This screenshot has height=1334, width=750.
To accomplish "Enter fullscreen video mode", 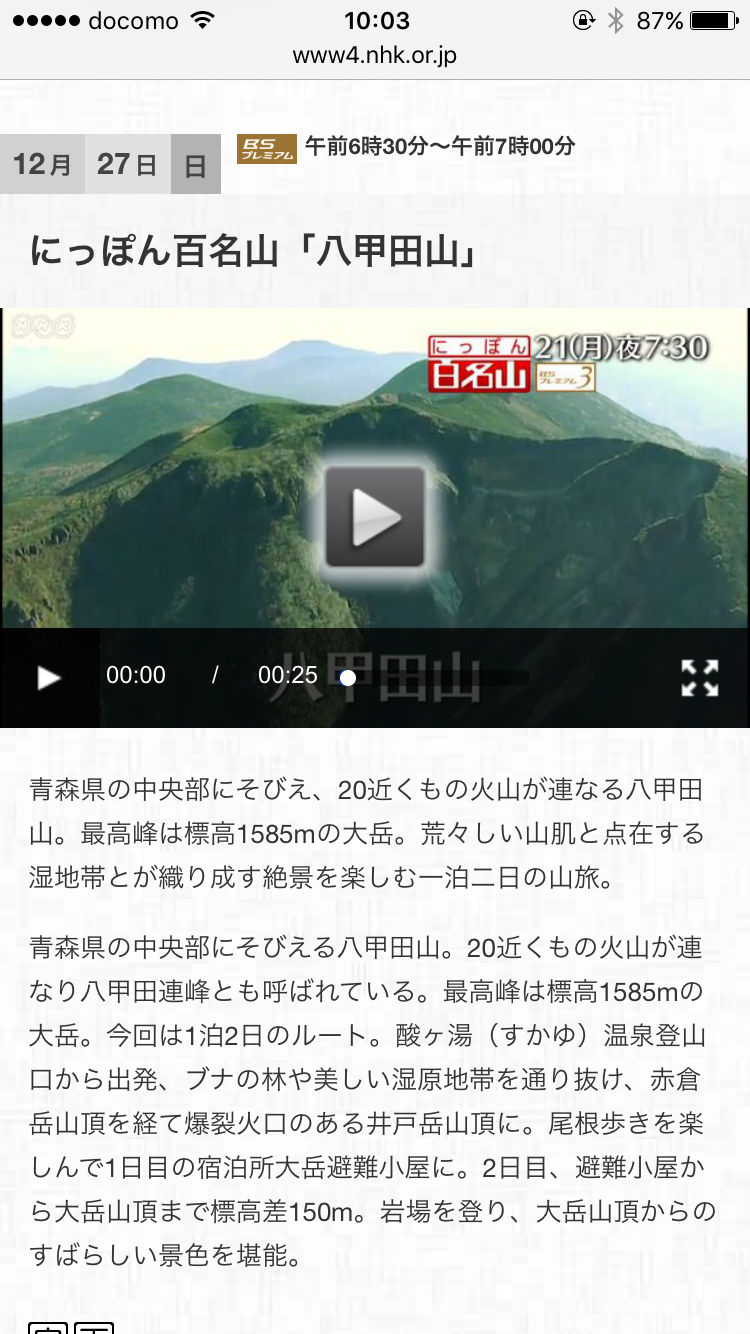I will pos(700,678).
